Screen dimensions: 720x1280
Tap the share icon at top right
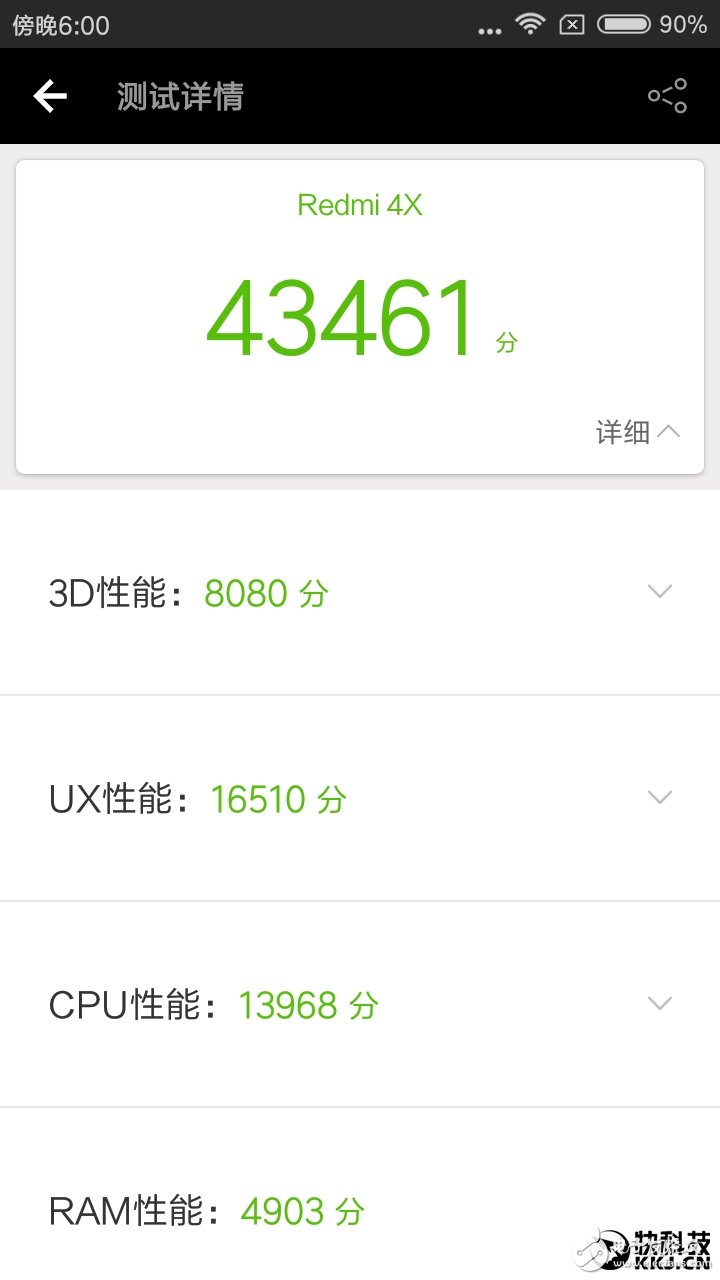[x=667, y=95]
